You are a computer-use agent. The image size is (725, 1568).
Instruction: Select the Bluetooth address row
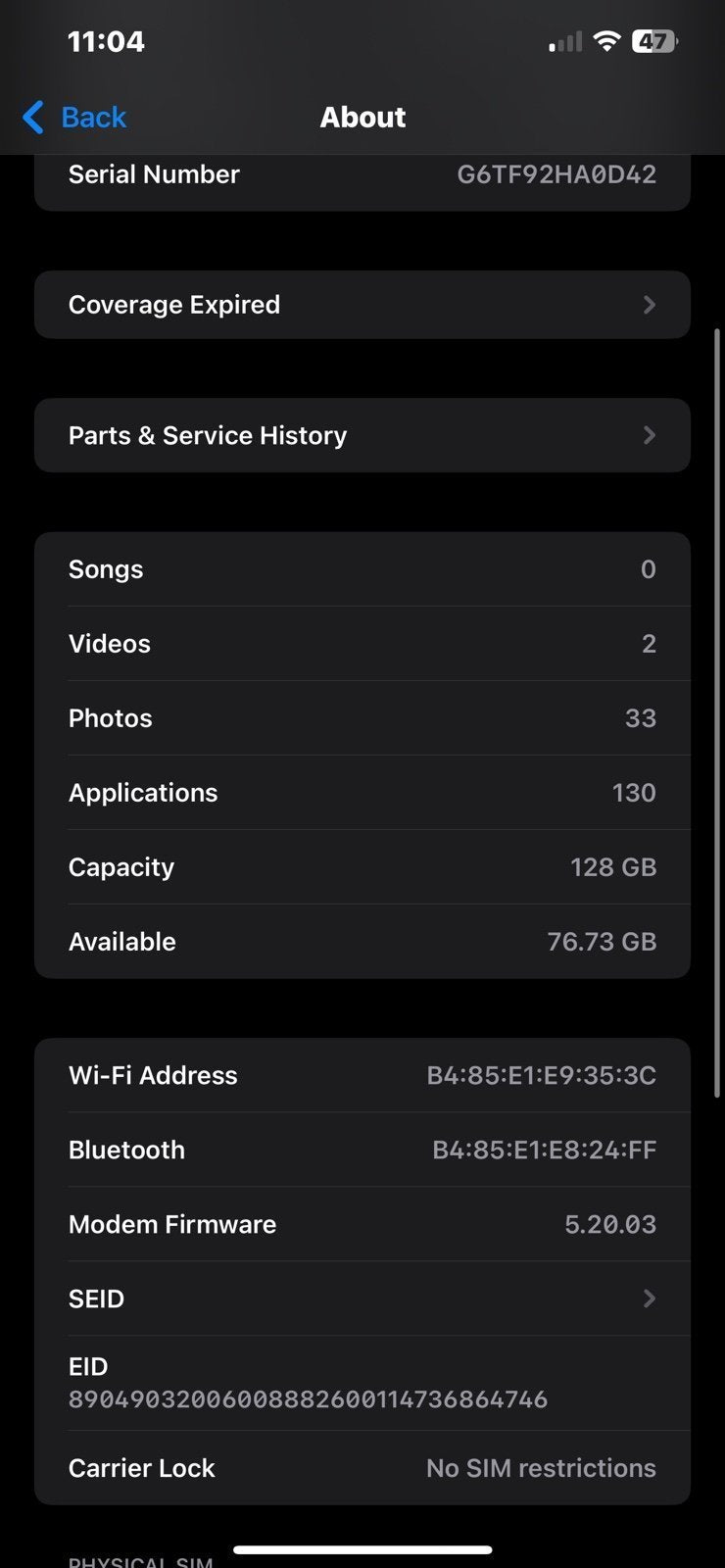[x=362, y=1150]
